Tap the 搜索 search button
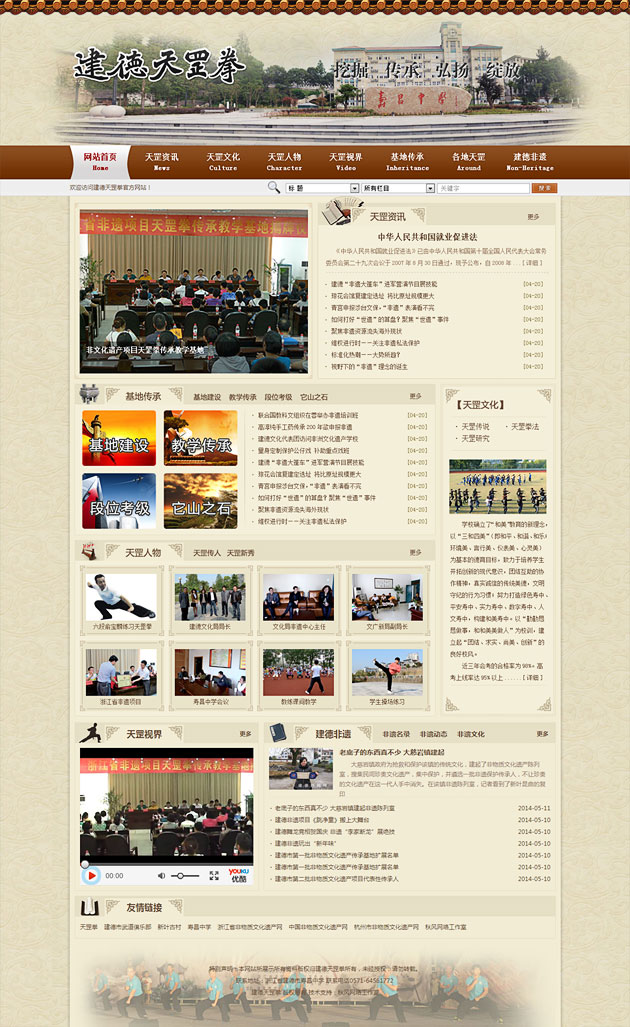 click(545, 188)
